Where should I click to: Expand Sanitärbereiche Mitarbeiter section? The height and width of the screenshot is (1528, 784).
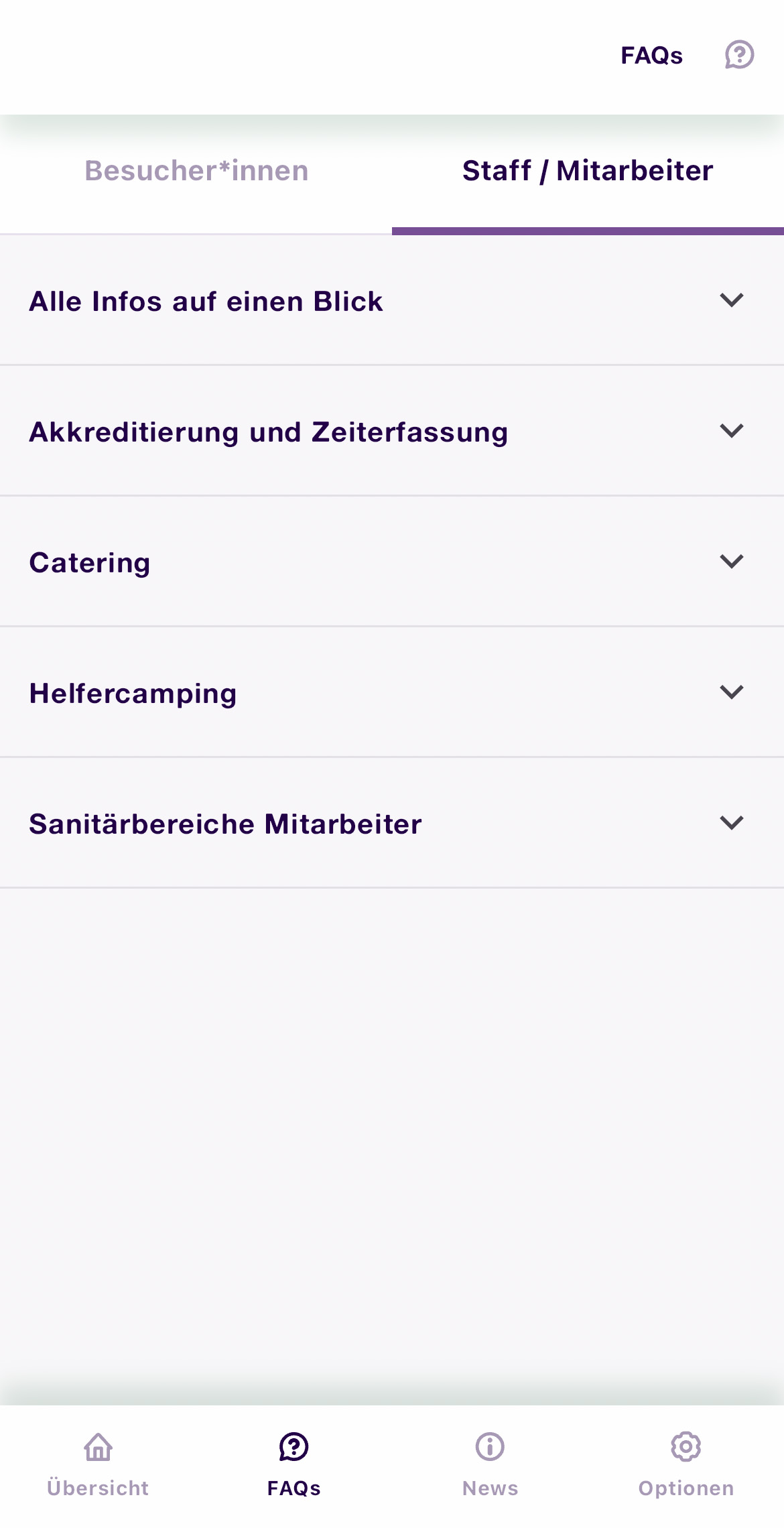click(x=392, y=823)
